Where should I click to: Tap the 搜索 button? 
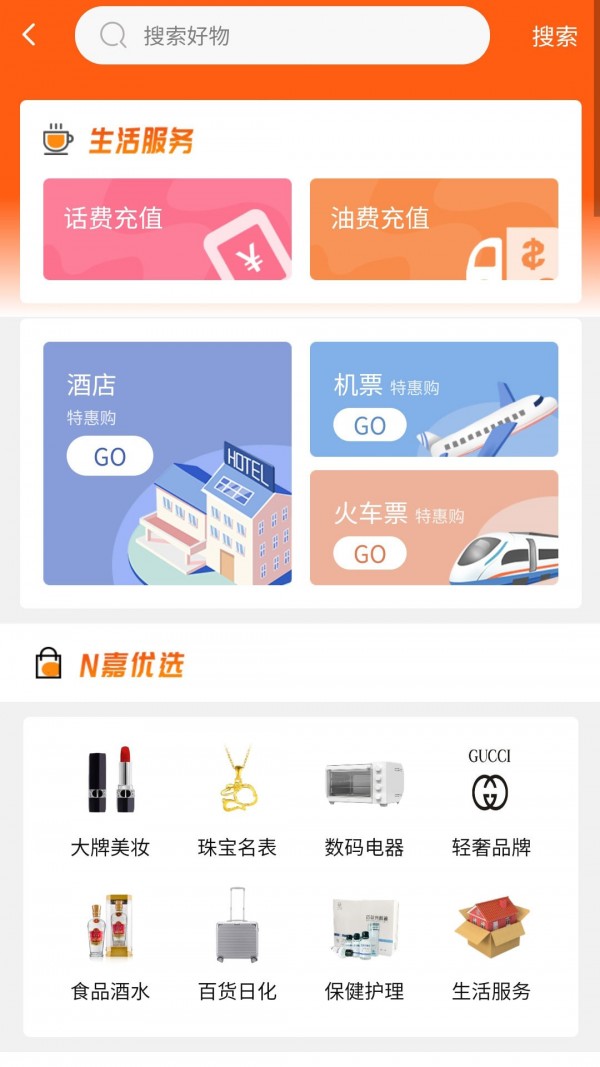point(554,37)
